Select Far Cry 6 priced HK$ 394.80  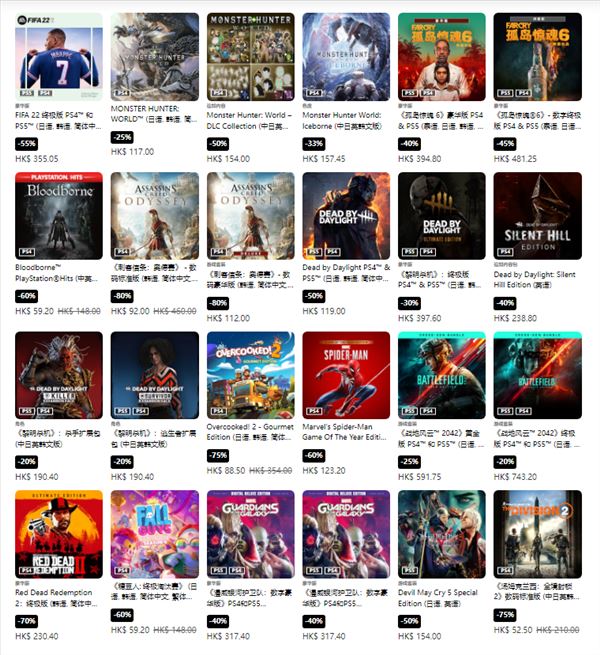[441, 56]
